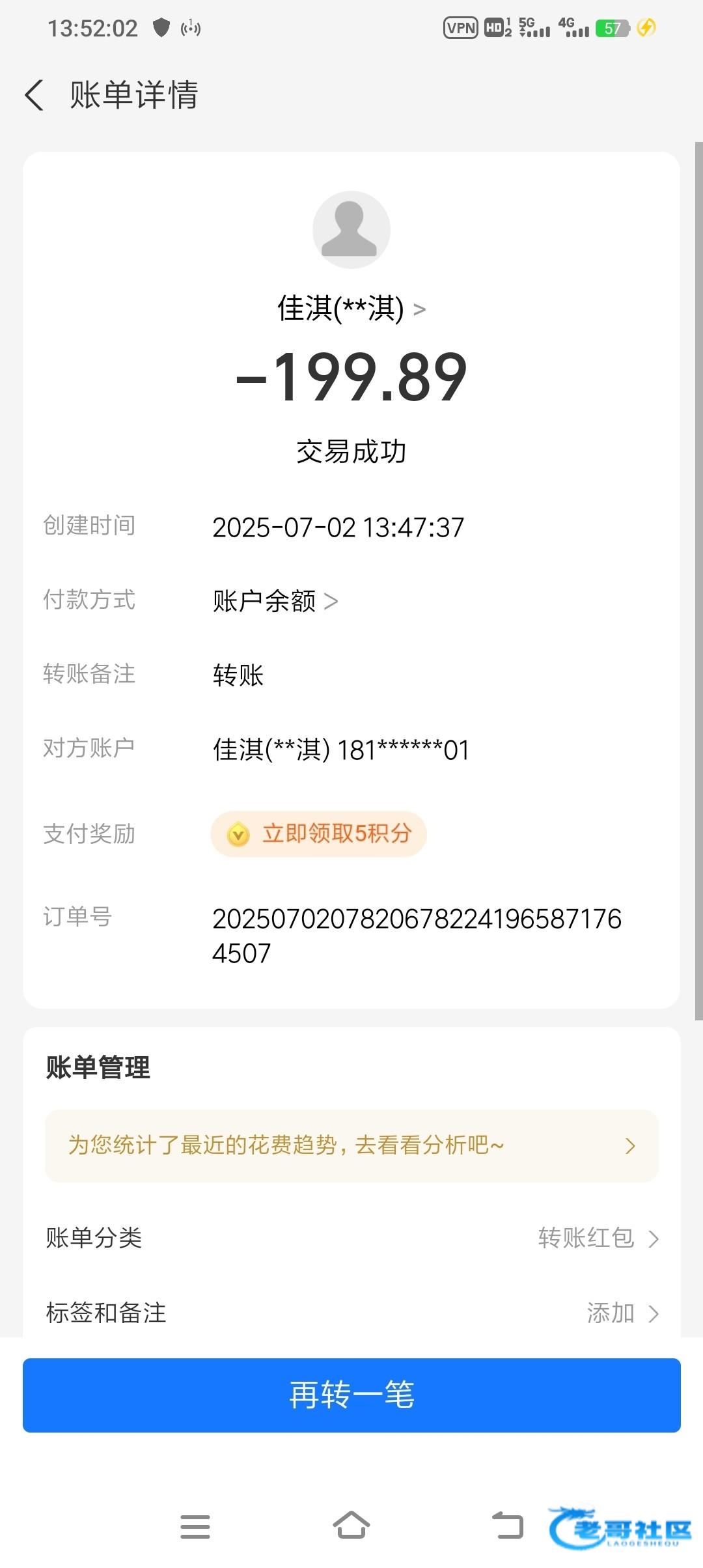Open 佳淇(**淇) recipient profile
This screenshot has height=1568, width=703.
(351, 308)
